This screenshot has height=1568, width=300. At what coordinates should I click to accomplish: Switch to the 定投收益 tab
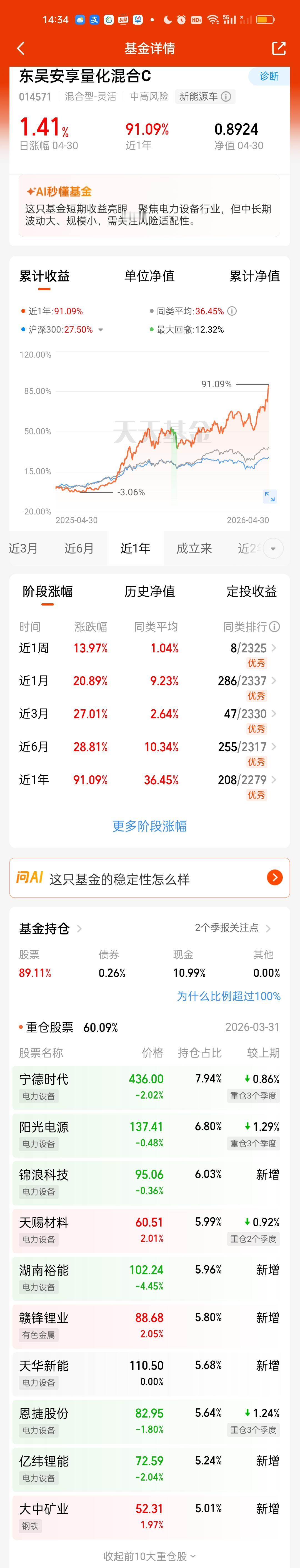251,592
